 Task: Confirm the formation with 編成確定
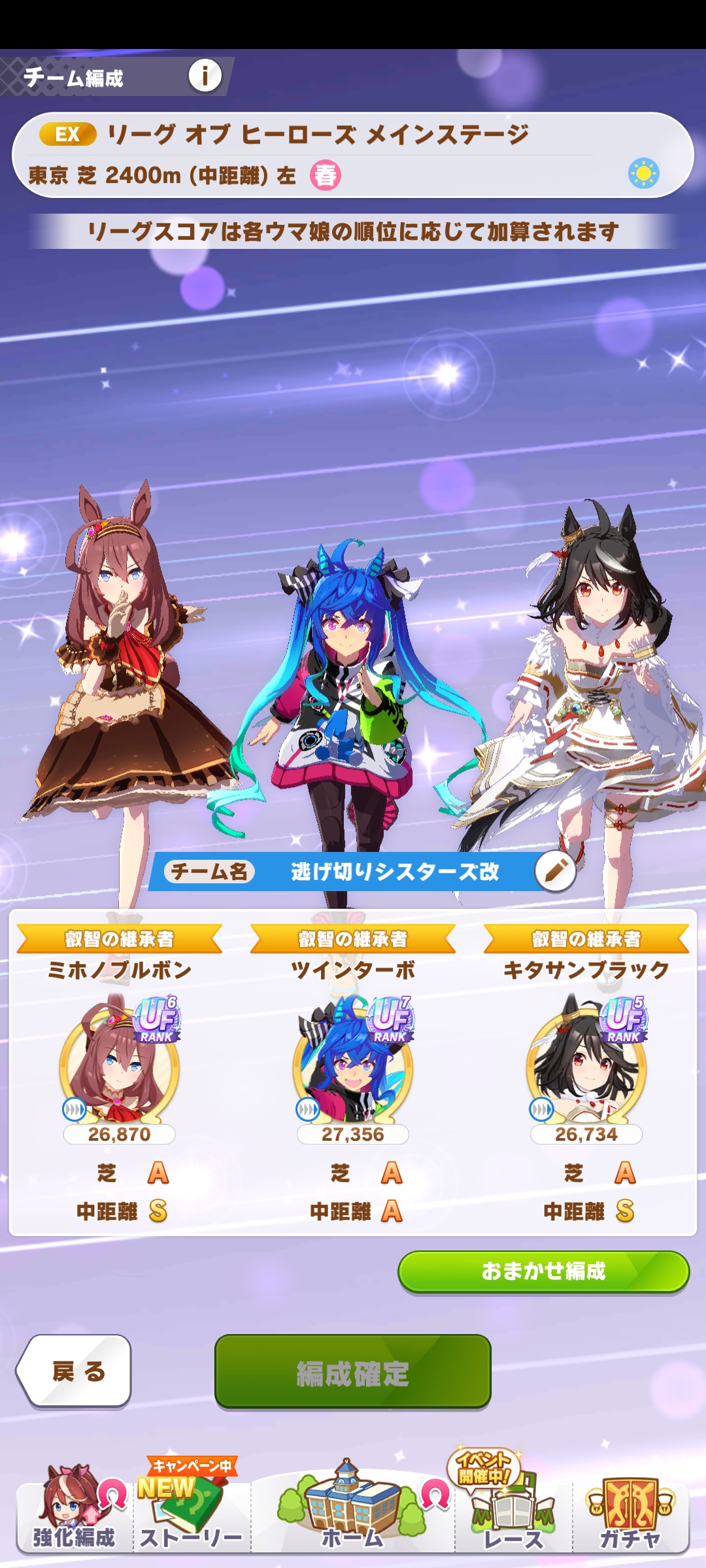(x=353, y=1371)
